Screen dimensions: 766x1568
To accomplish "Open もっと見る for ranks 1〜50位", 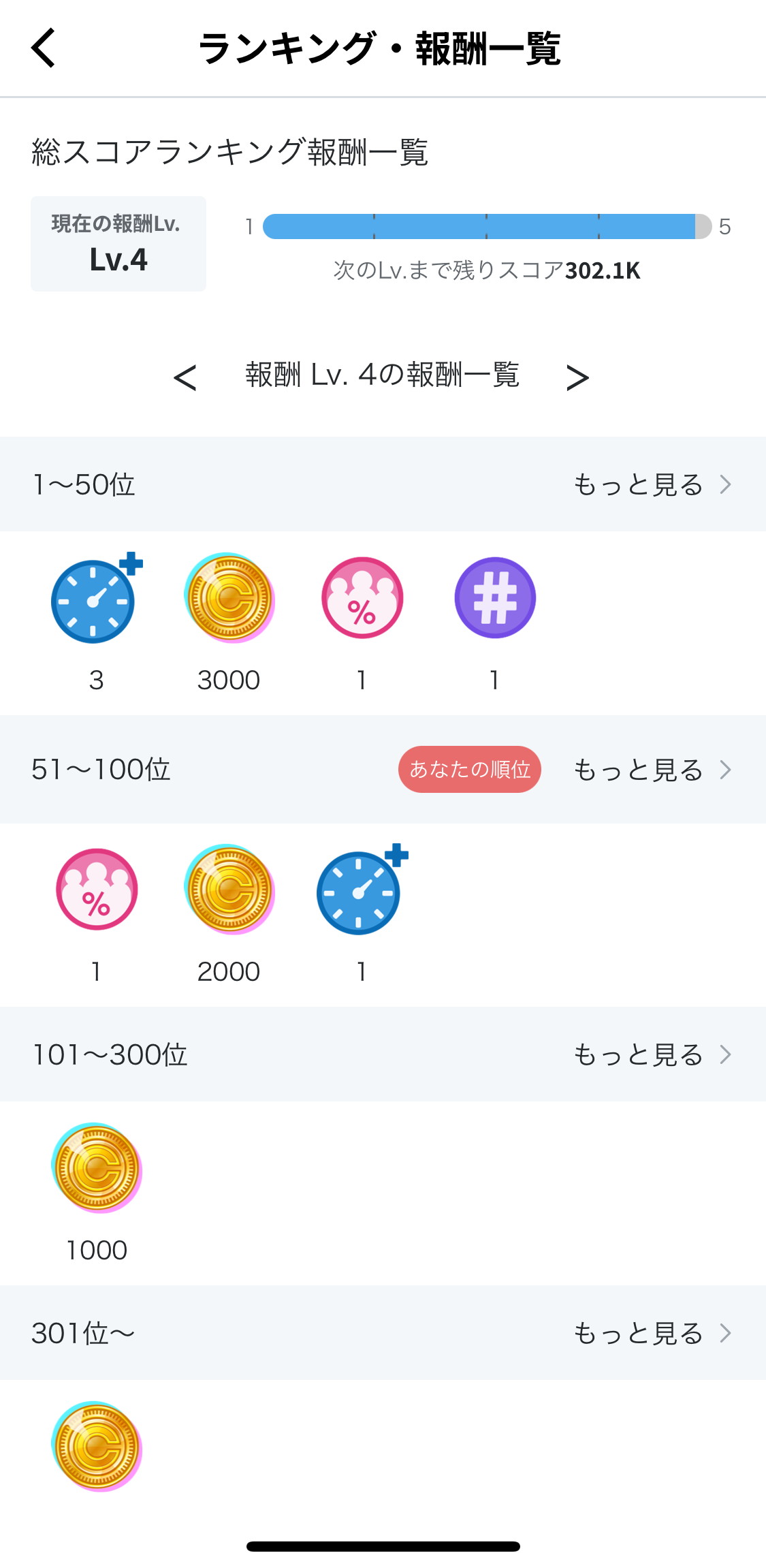I will coord(652,484).
